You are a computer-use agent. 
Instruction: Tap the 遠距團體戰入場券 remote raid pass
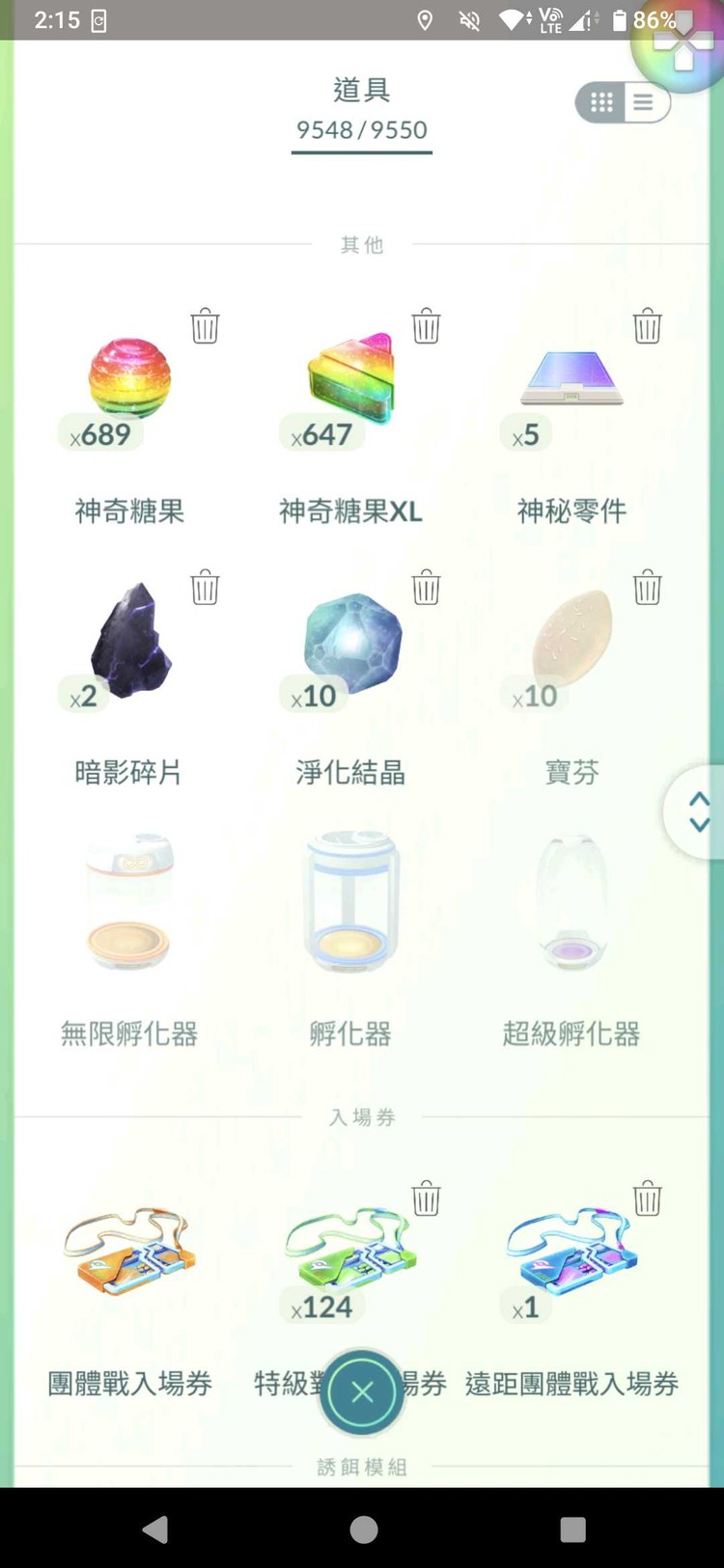571,1254
